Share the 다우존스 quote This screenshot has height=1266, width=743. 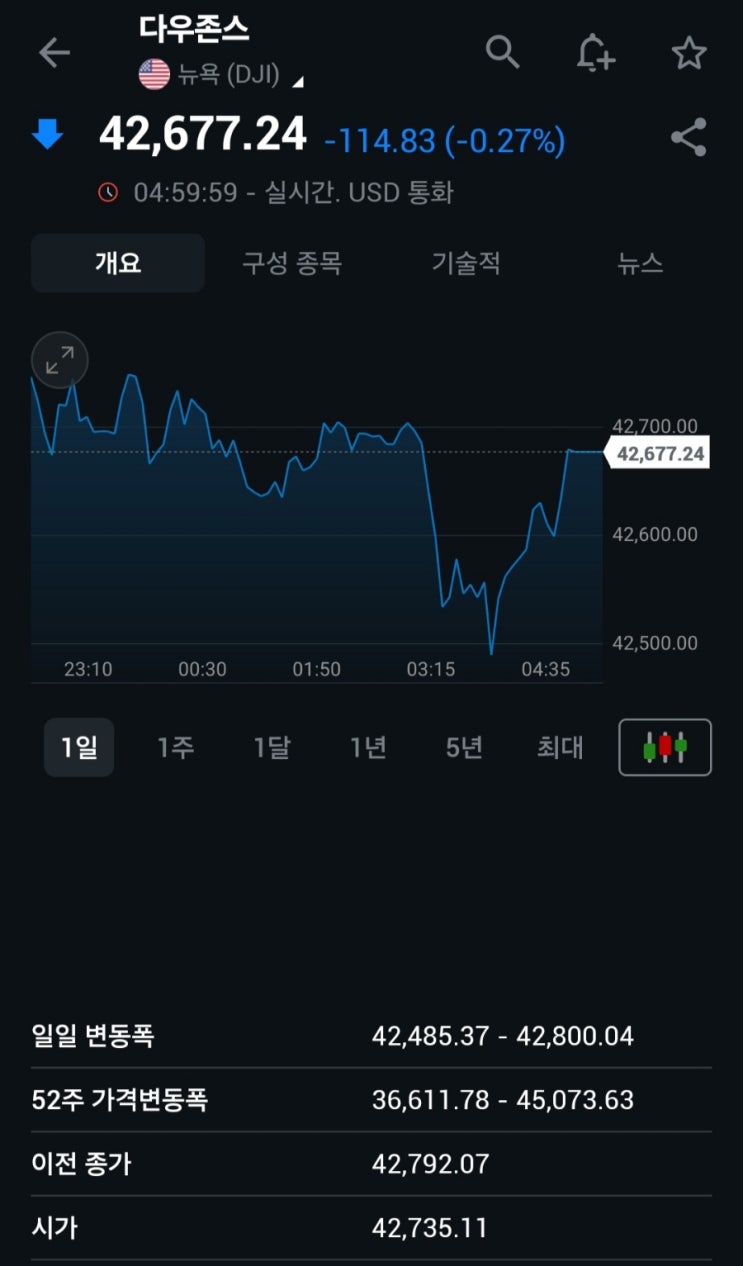[688, 138]
